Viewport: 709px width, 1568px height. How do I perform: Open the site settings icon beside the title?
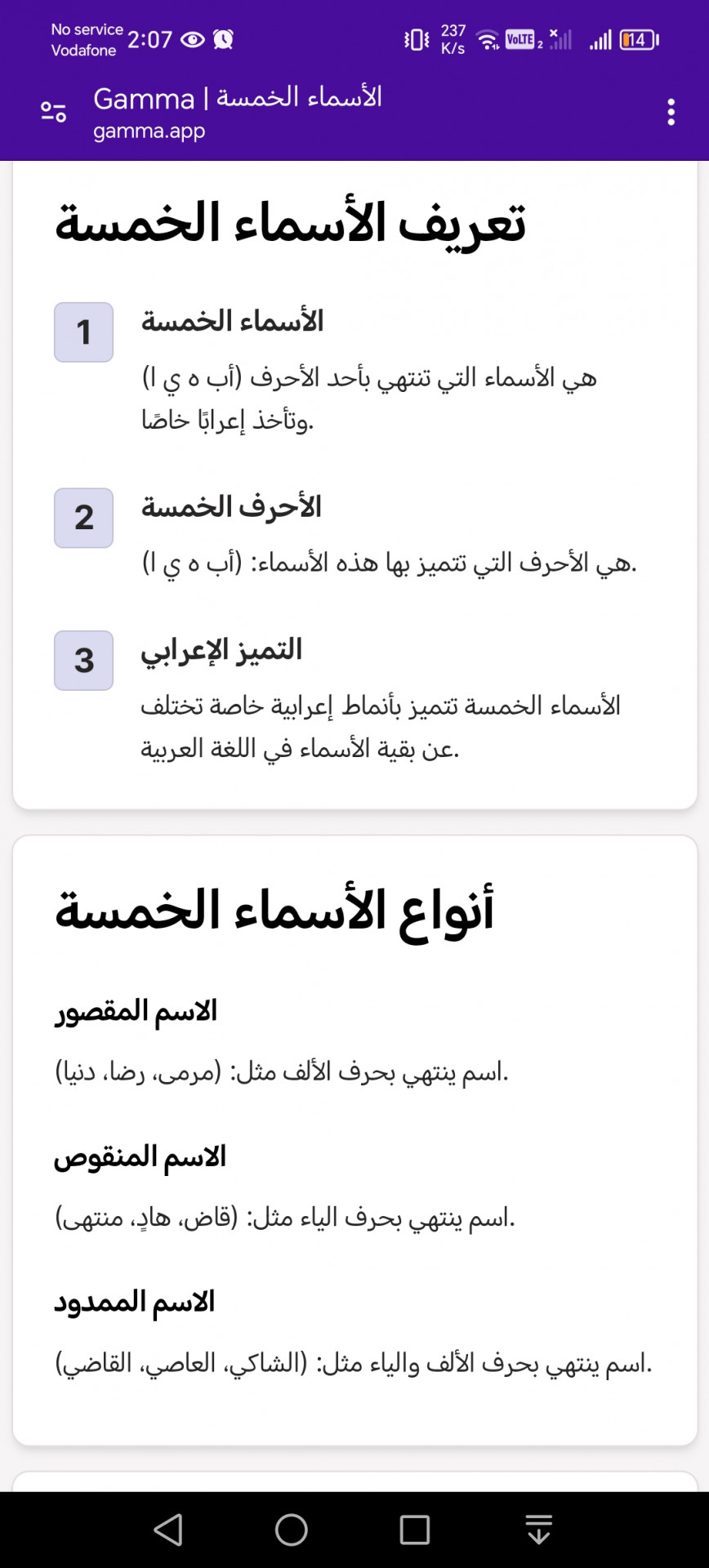point(54,112)
